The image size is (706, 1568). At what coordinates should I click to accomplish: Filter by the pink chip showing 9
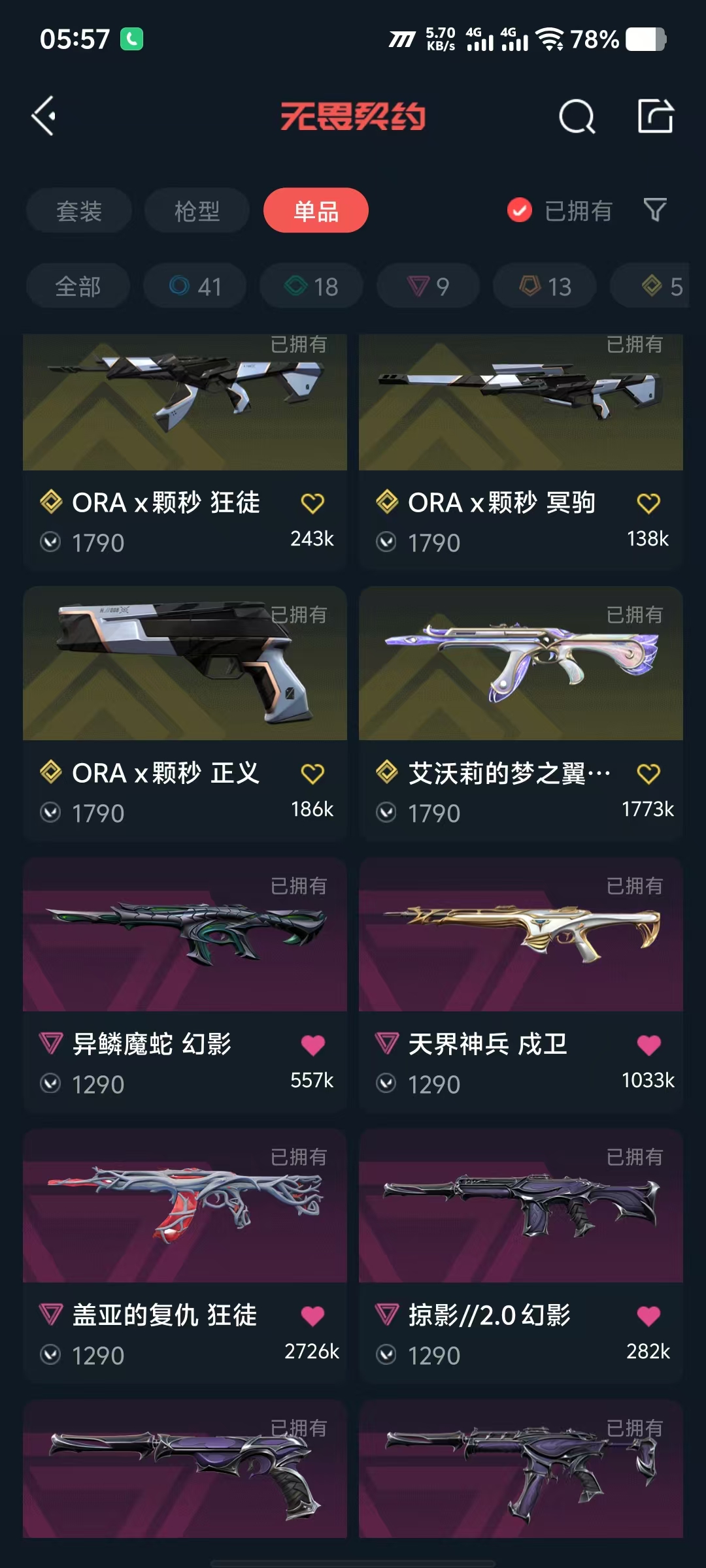click(x=428, y=286)
